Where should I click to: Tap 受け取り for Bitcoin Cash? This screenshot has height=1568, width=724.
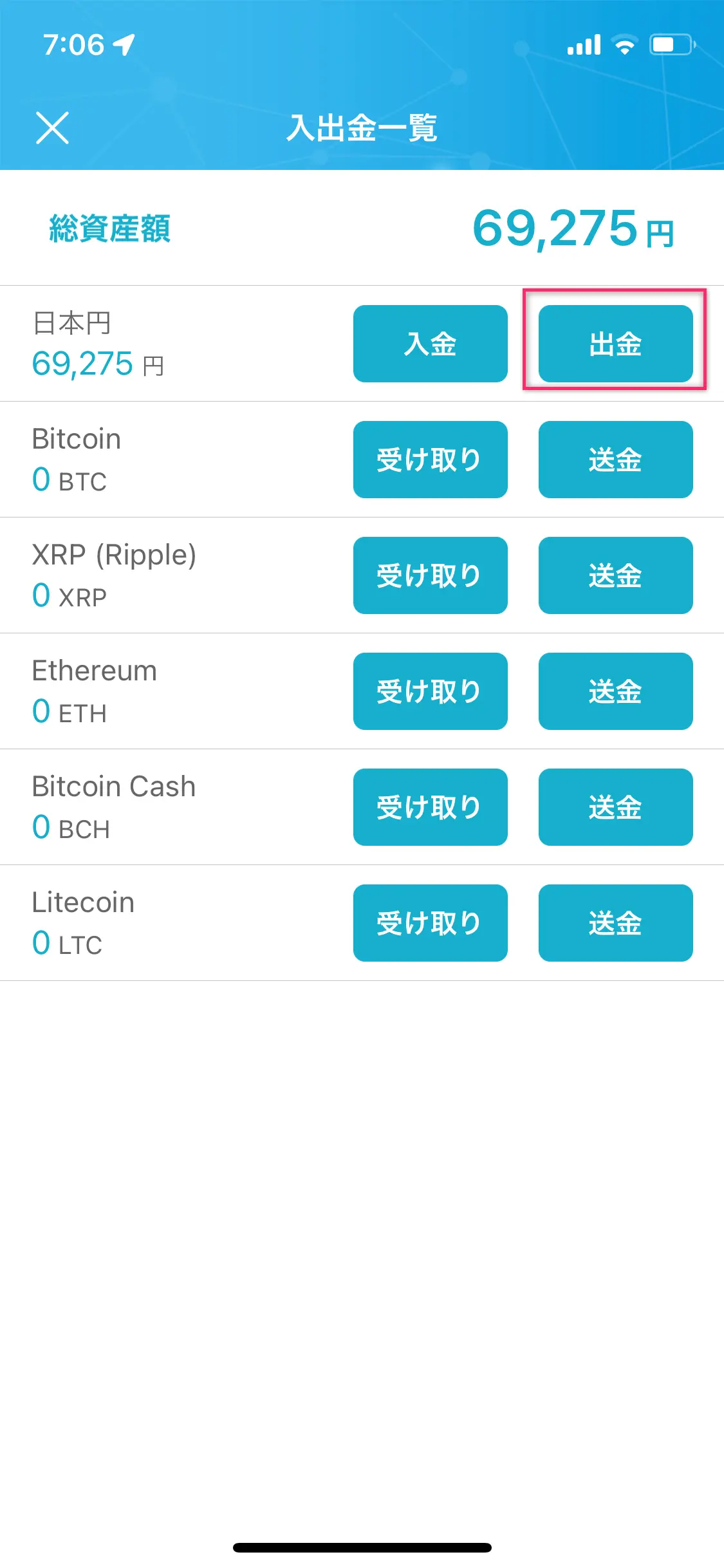pos(431,807)
